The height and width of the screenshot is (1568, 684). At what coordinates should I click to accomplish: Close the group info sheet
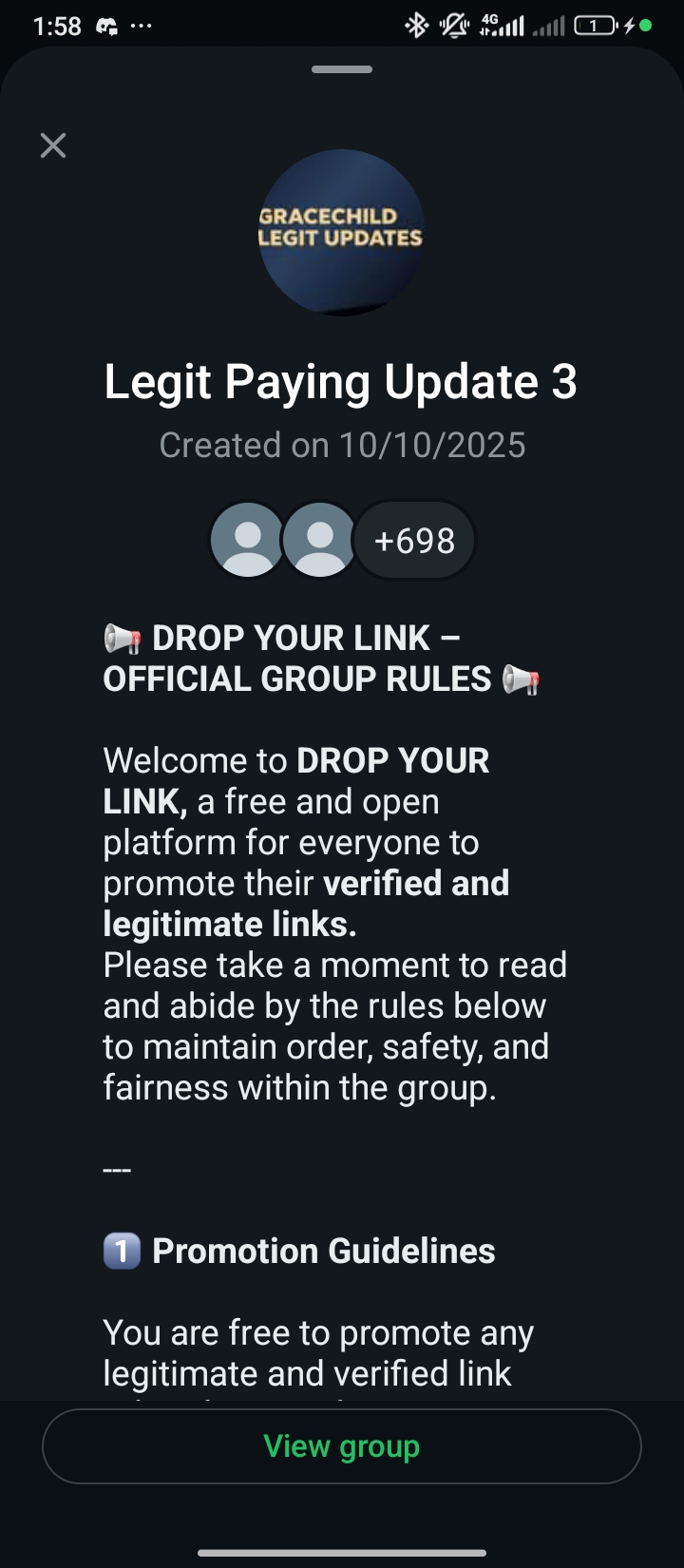click(53, 145)
